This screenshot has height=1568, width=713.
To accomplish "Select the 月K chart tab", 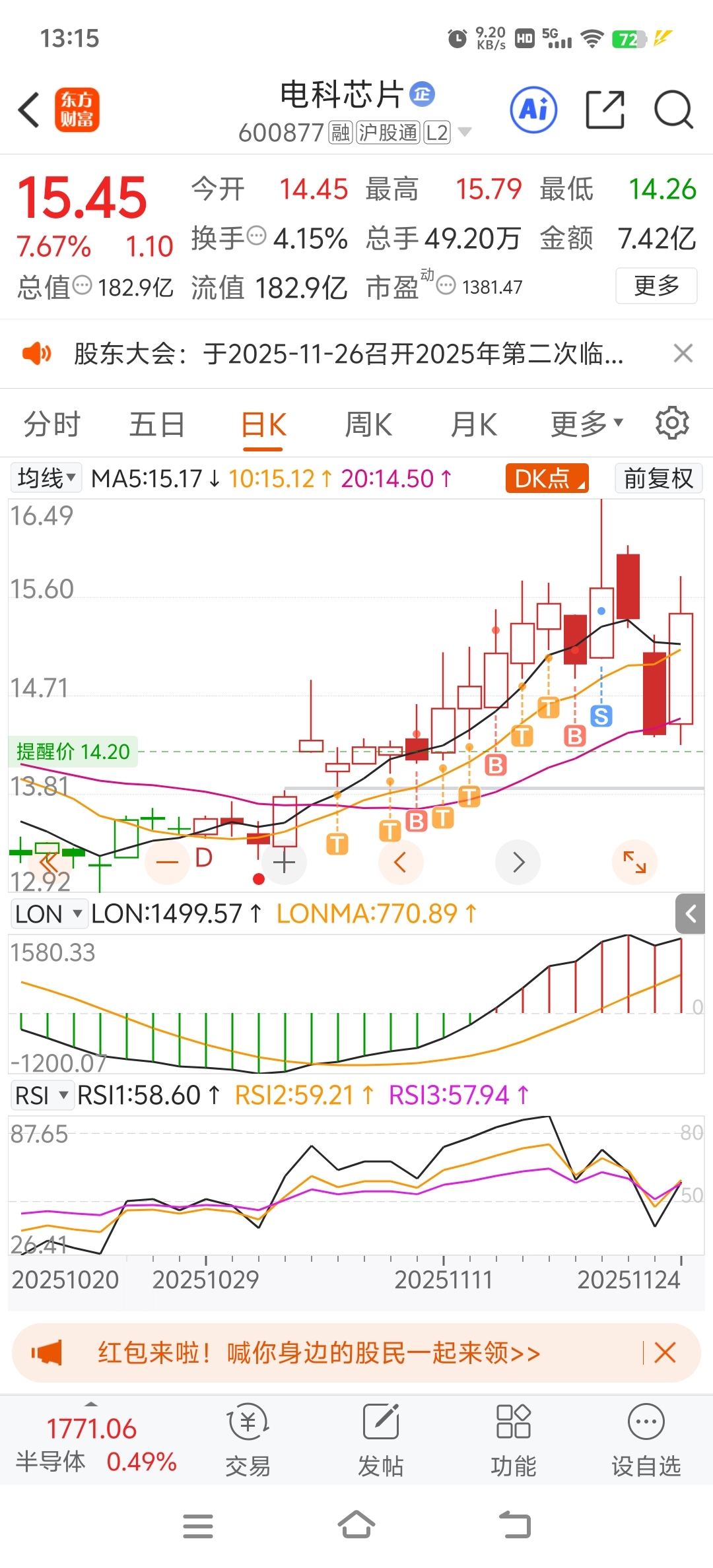I will point(473,424).
